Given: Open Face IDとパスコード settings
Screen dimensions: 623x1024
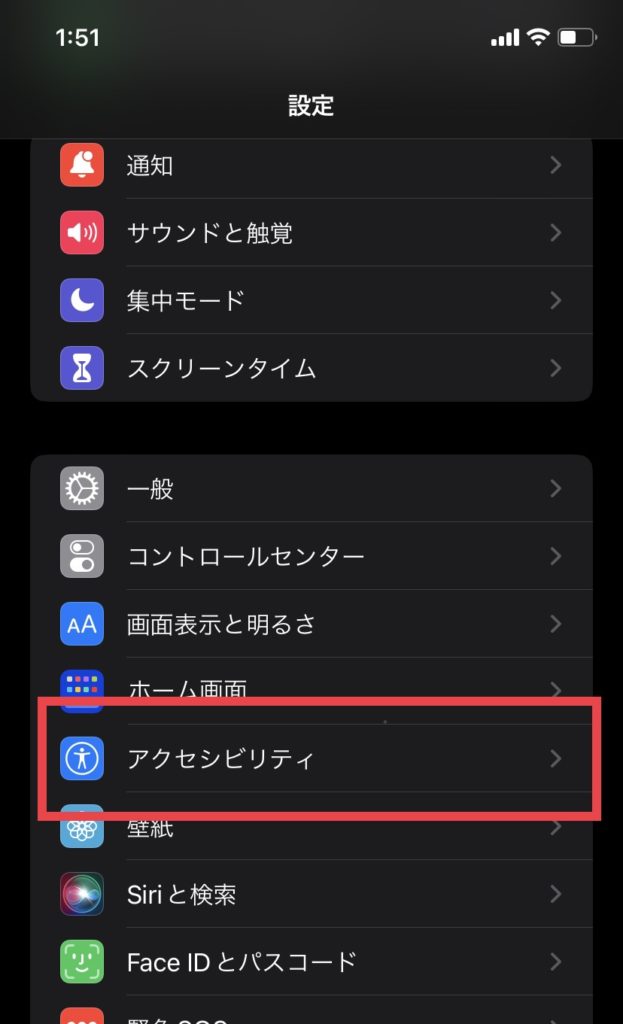Looking at the screenshot, I should coord(311,962).
